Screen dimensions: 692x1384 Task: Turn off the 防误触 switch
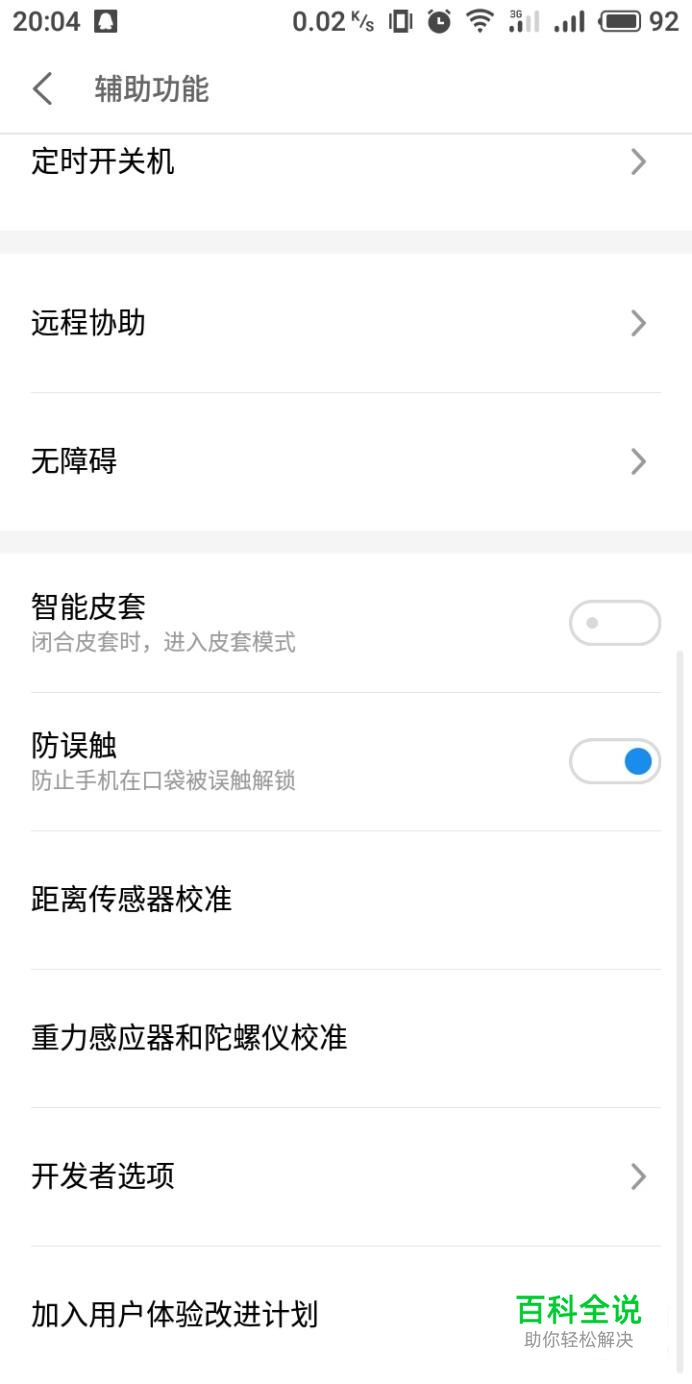[614, 762]
